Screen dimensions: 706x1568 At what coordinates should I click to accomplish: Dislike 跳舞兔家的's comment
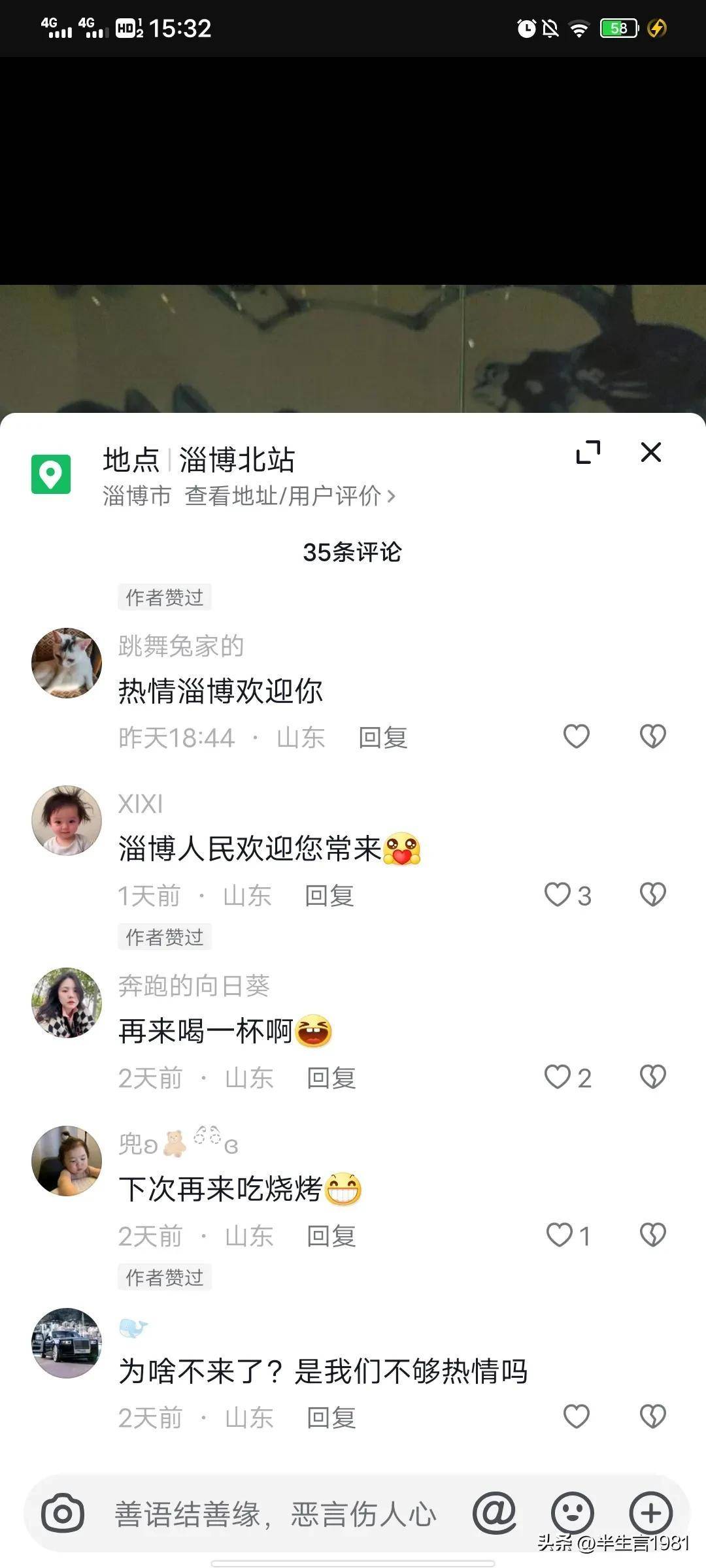point(652,737)
